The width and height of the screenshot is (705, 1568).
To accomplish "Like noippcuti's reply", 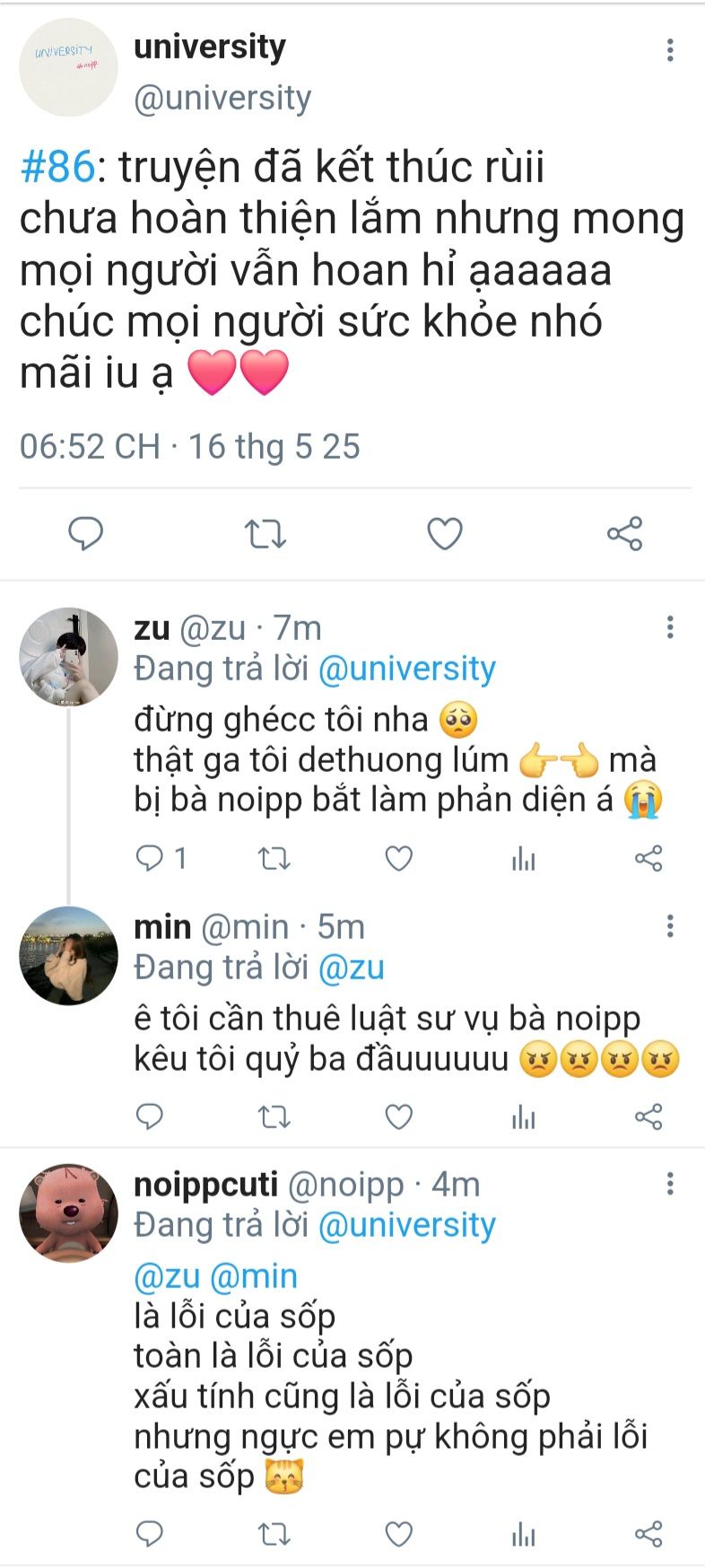I will [x=398, y=1534].
